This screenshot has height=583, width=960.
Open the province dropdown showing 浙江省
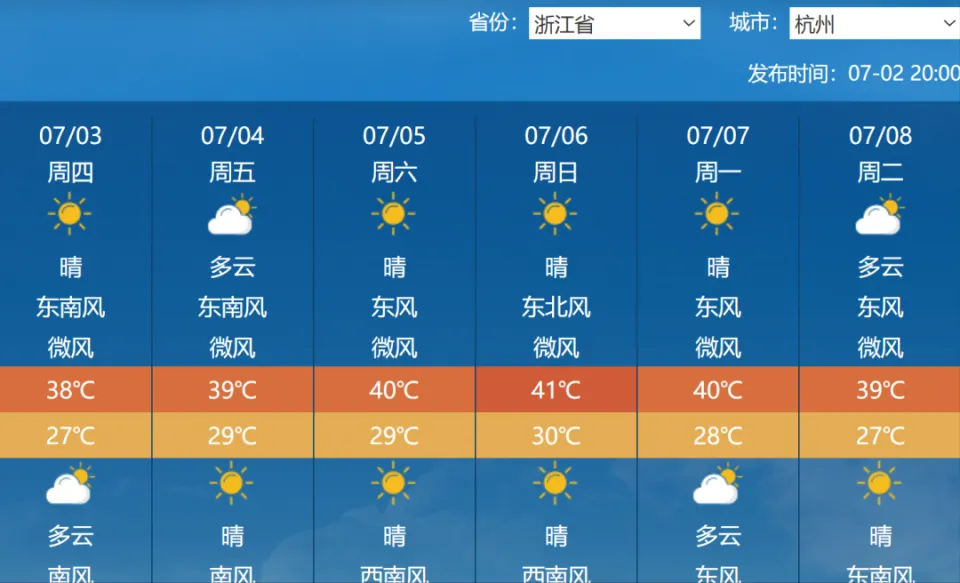614,23
